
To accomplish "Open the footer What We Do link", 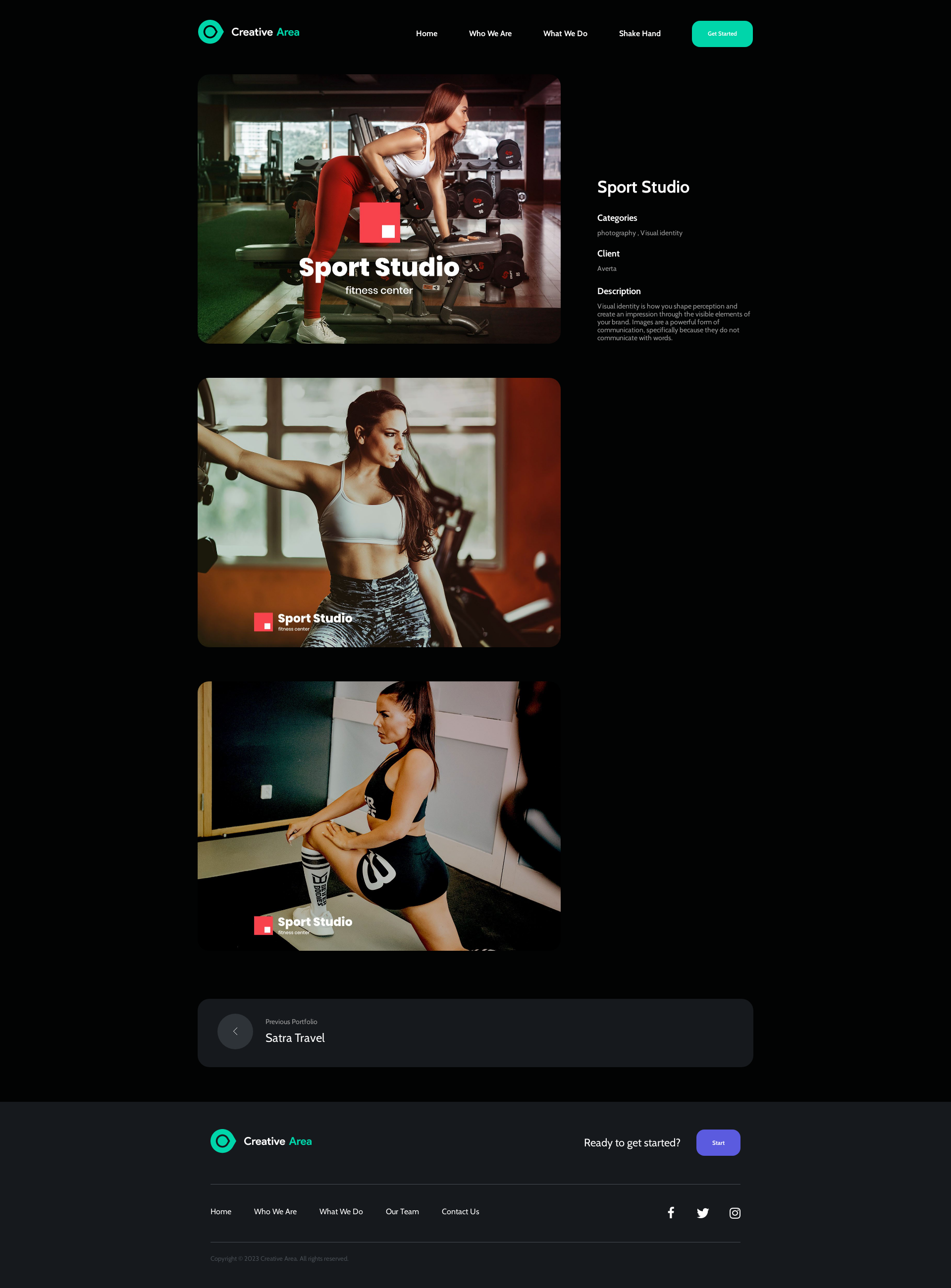I will (341, 1211).
